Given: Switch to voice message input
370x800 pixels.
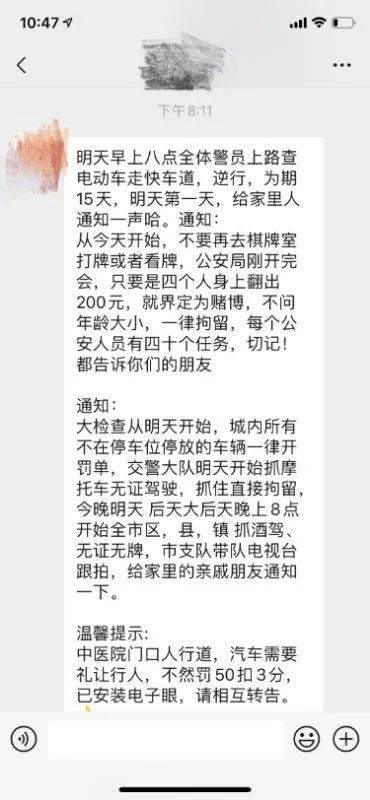Looking at the screenshot, I should pyautogui.click(x=23, y=739).
